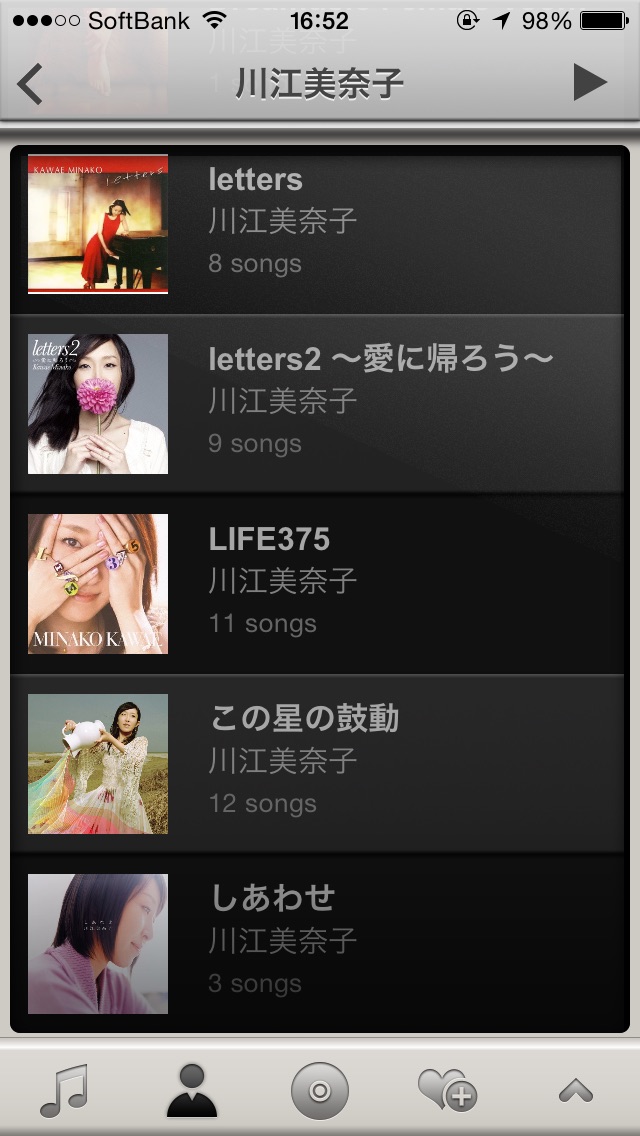Screen dimensions: 640x1136
Task: Open the しあわせ album
Action: point(320,943)
